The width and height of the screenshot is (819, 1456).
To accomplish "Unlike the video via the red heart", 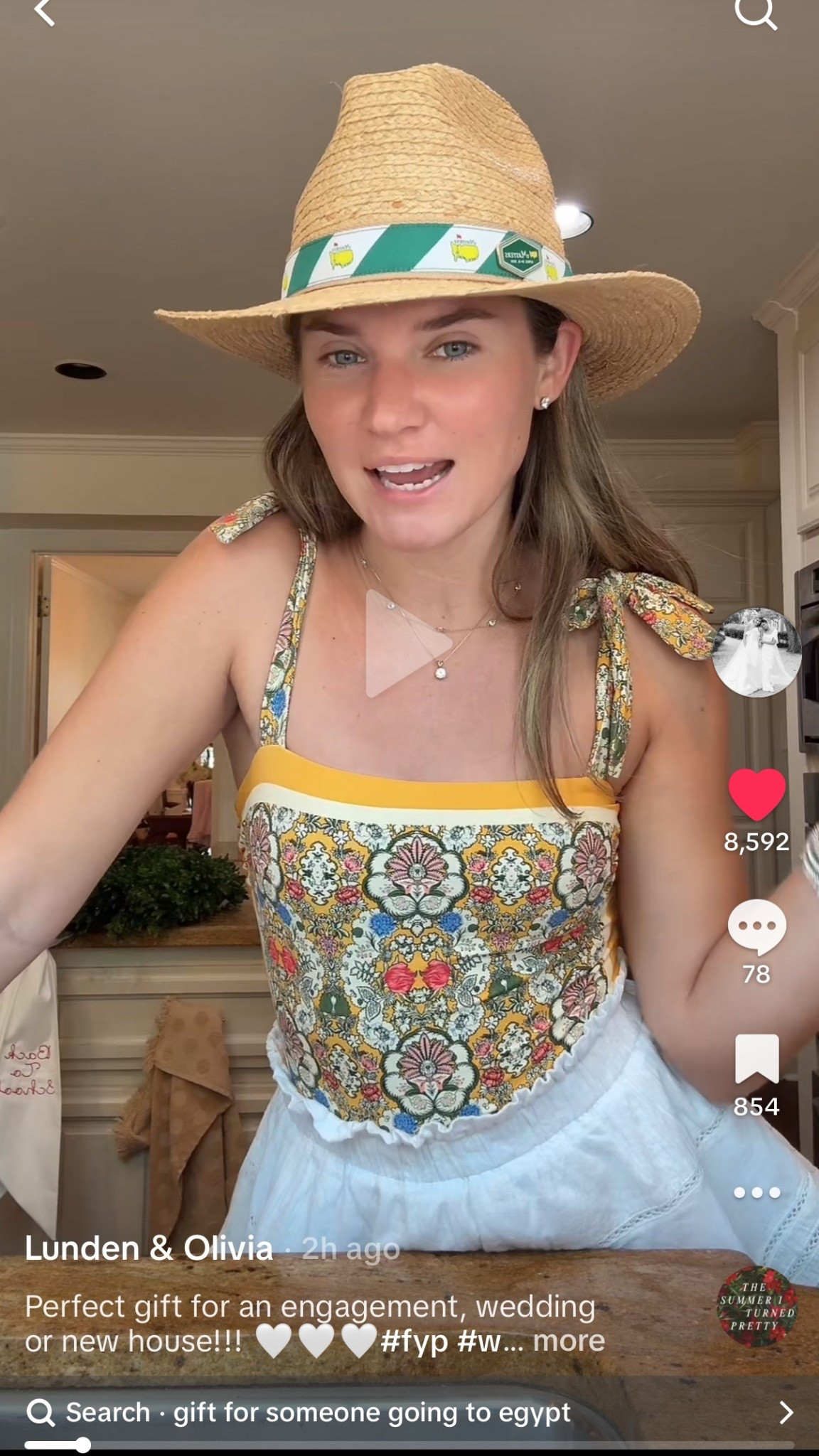I will click(756, 794).
